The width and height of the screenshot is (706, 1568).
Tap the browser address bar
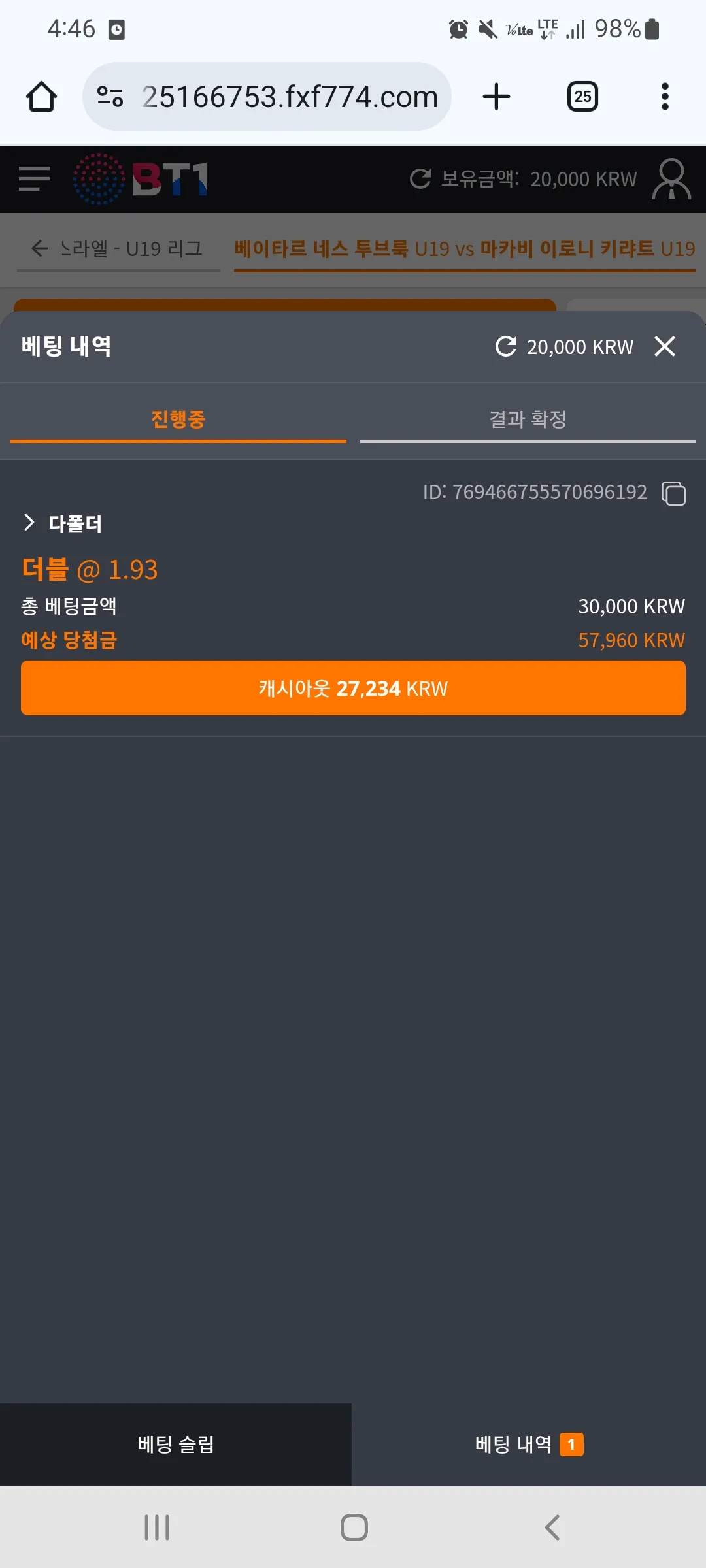click(x=267, y=97)
